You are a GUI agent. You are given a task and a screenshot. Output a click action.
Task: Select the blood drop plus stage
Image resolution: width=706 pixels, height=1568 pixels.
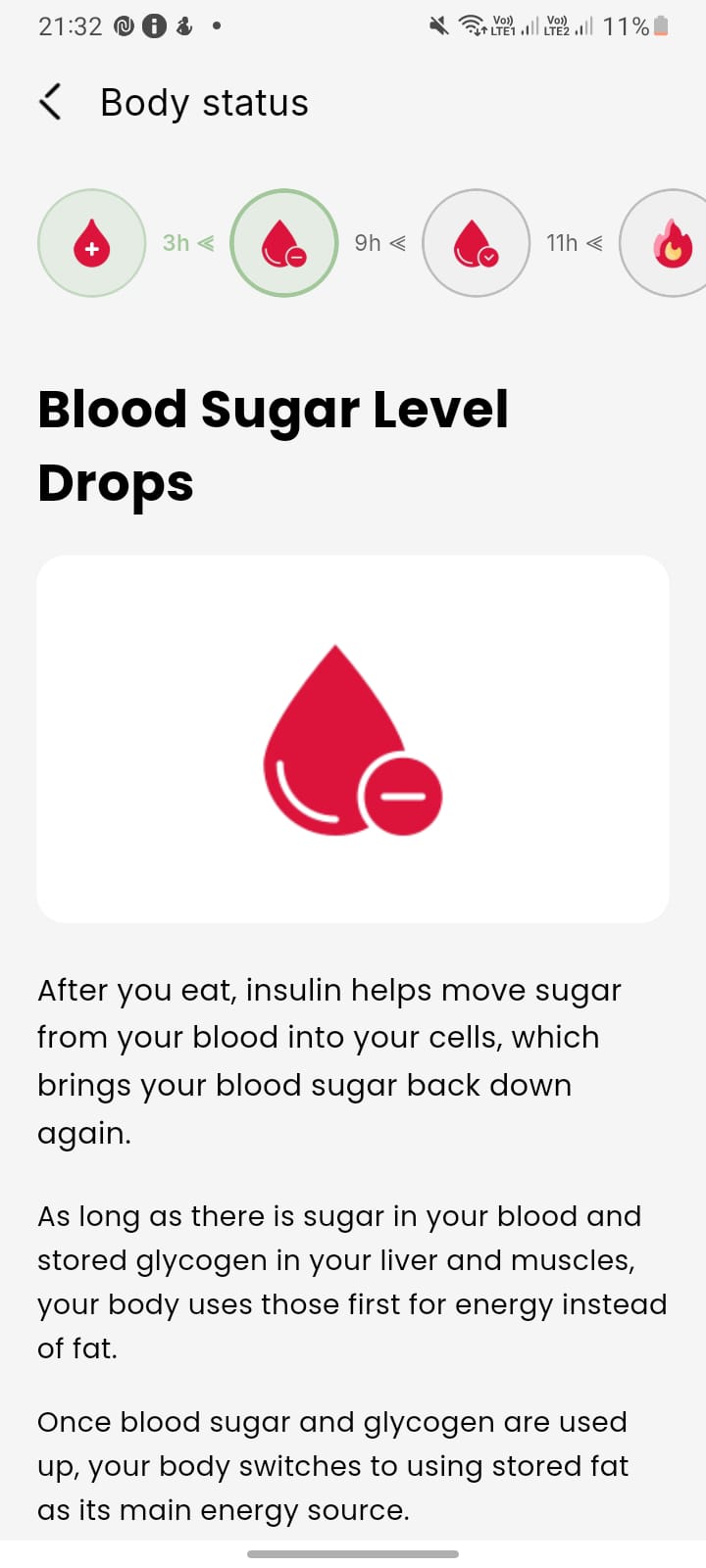tap(92, 243)
